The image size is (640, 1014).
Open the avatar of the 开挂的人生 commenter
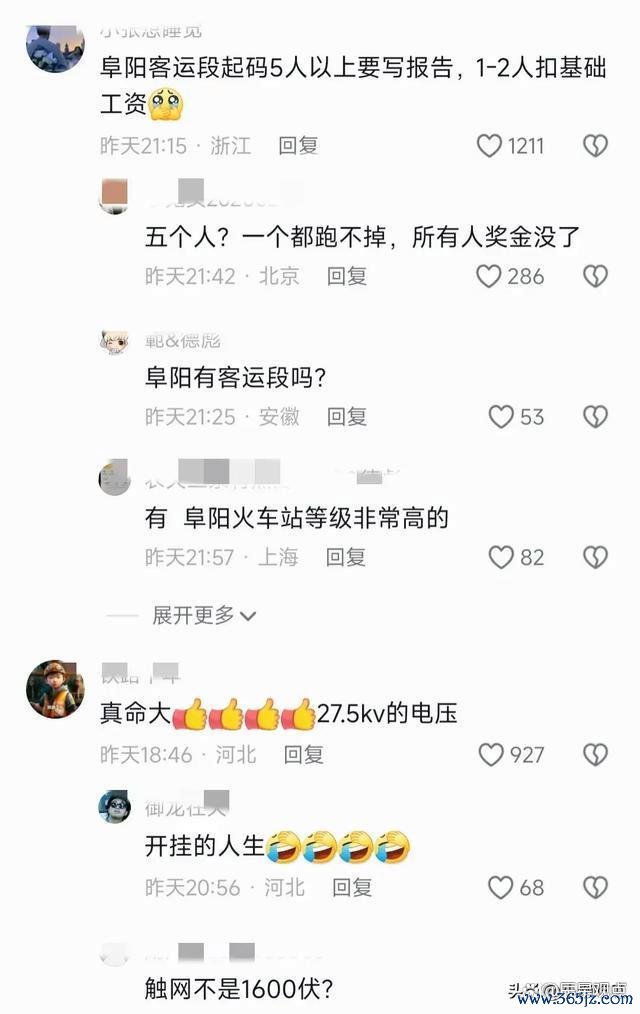coord(115,806)
